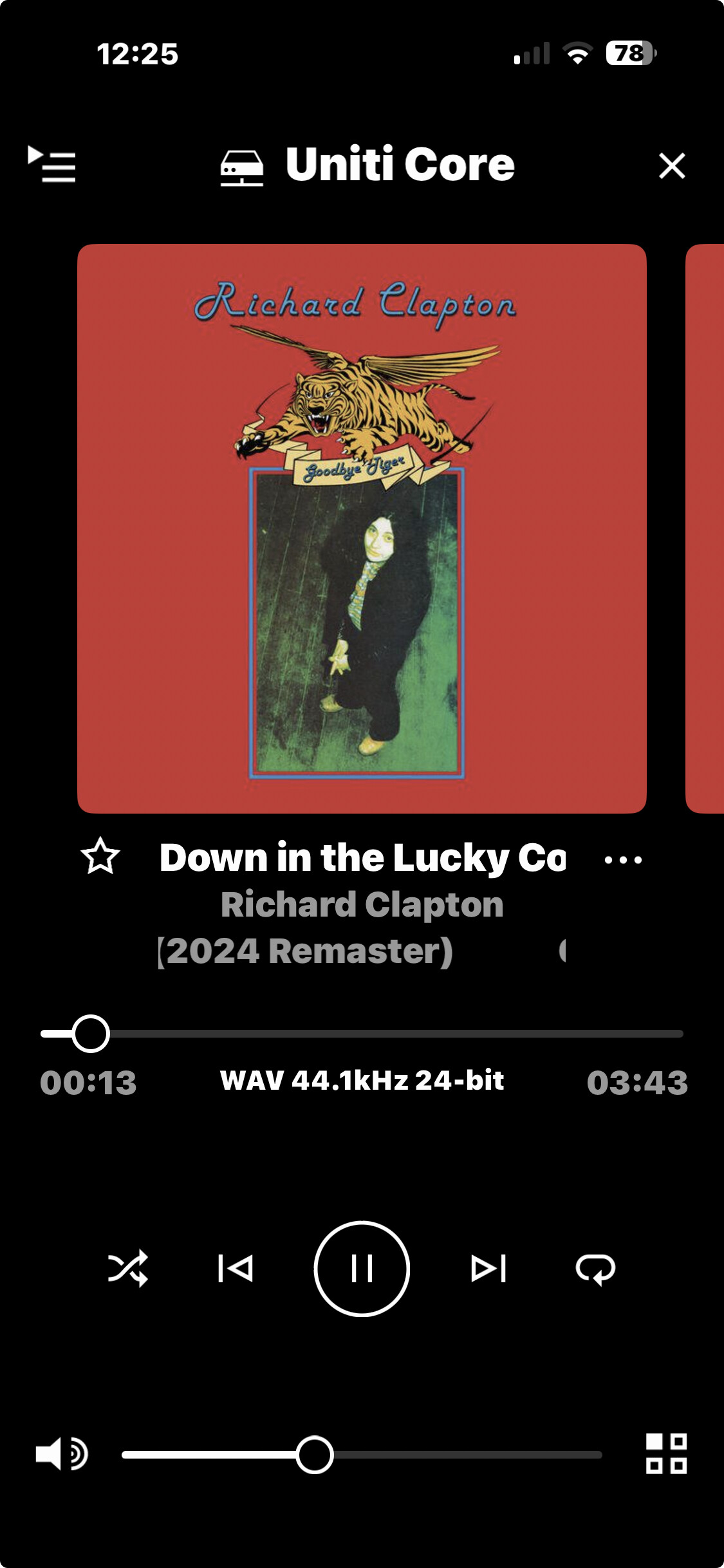The image size is (724, 1568).
Task: Pause the current song
Action: coord(362,1268)
